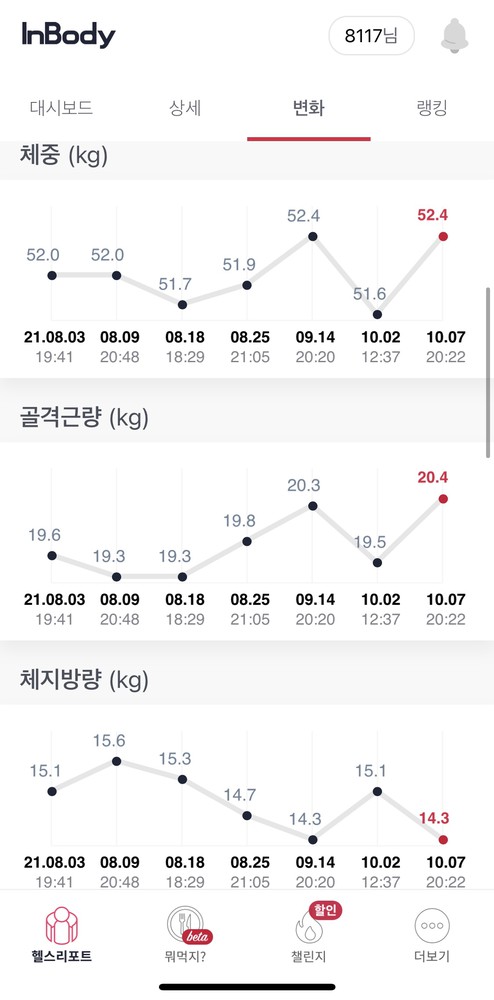The width and height of the screenshot is (494, 1000).
Task: Tap the 8117님 profile button
Action: [x=372, y=36]
